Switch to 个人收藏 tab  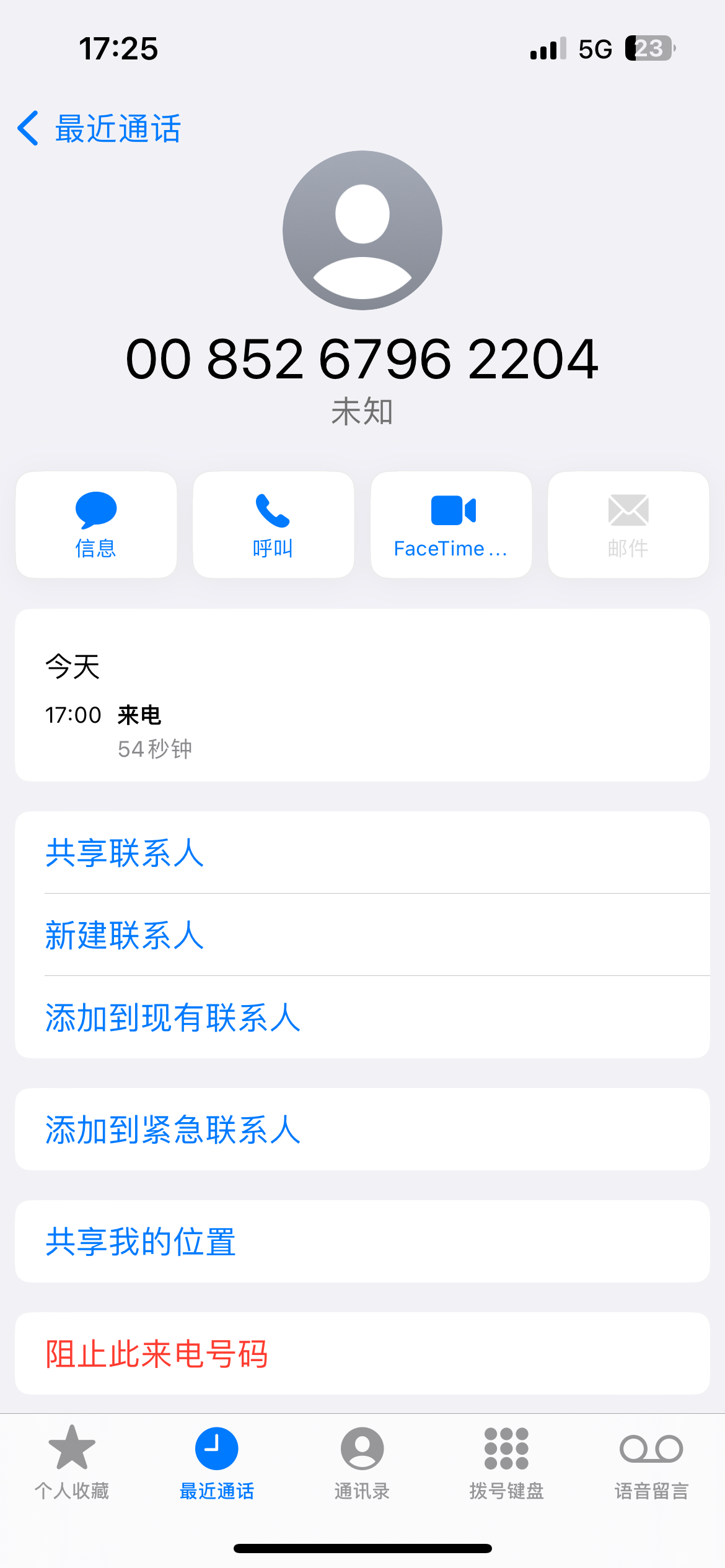pos(72,1463)
